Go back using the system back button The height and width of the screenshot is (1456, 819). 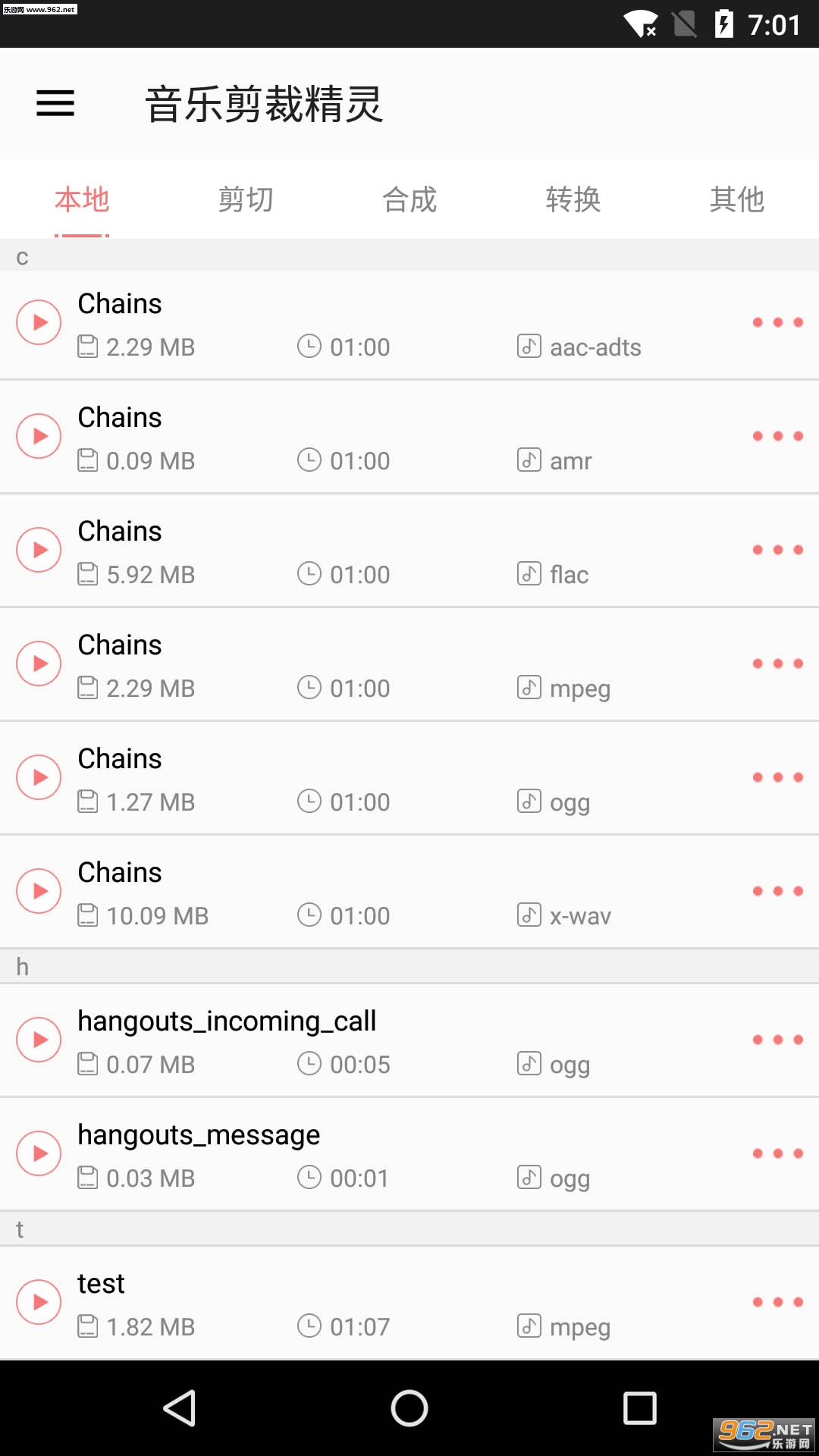[180, 1408]
